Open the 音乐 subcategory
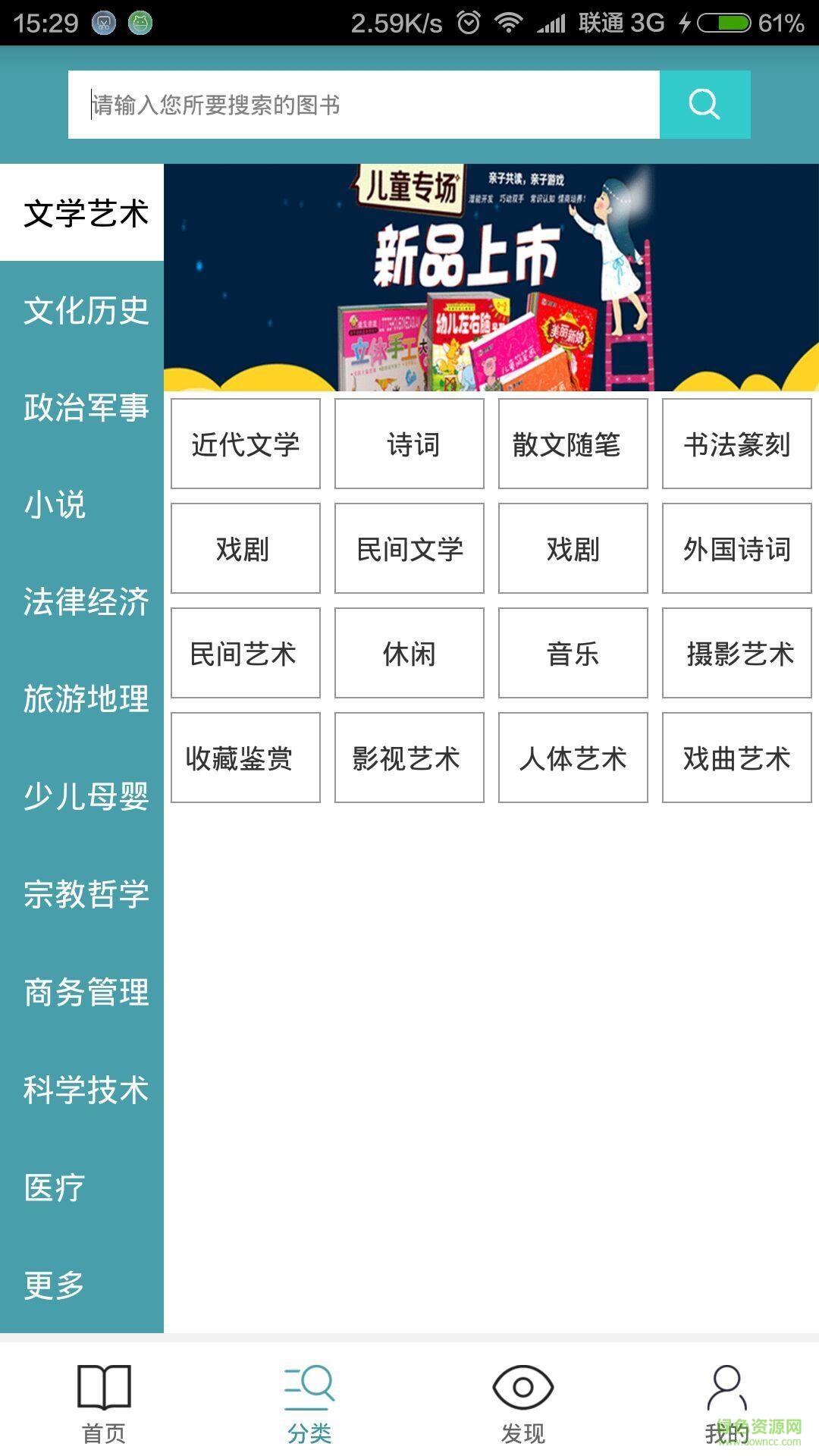Viewport: 819px width, 1456px height. 573,653
